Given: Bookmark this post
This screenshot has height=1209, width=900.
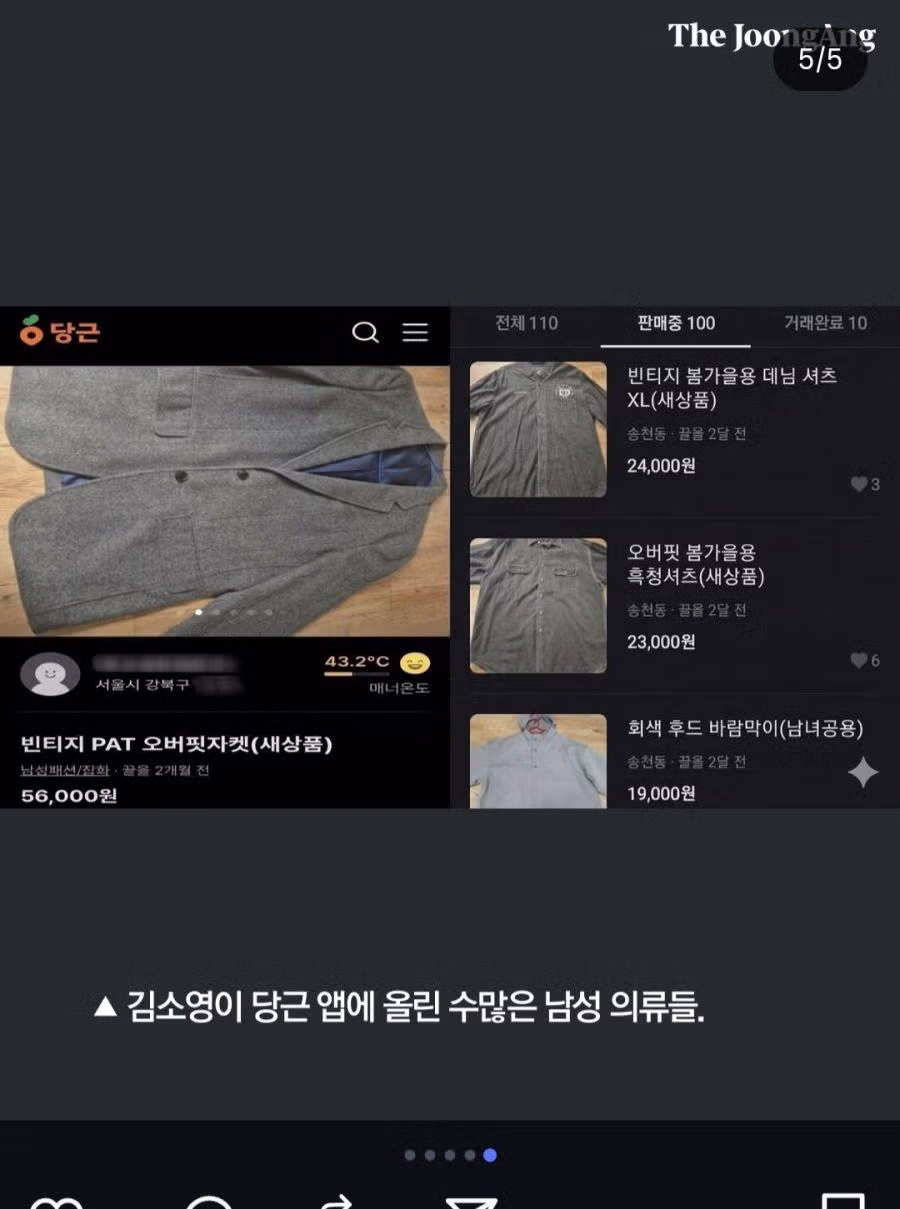Looking at the screenshot, I should pyautogui.click(x=842, y=1200).
